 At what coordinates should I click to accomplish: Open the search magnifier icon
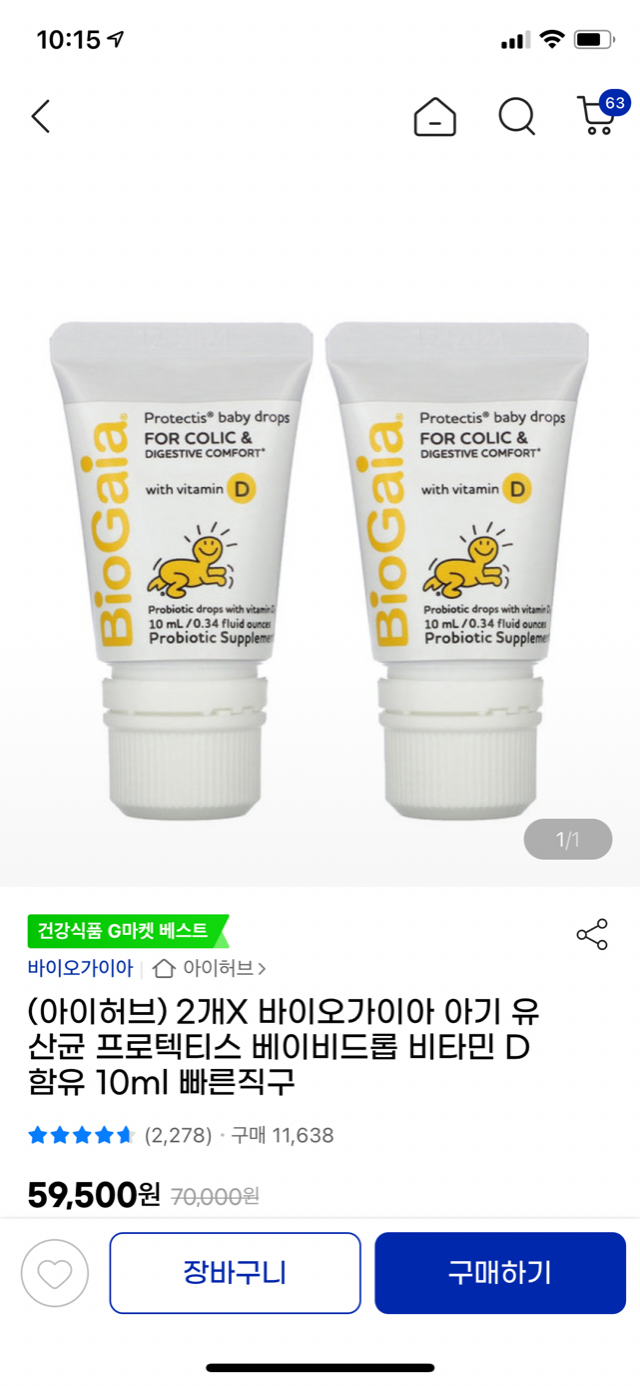517,118
